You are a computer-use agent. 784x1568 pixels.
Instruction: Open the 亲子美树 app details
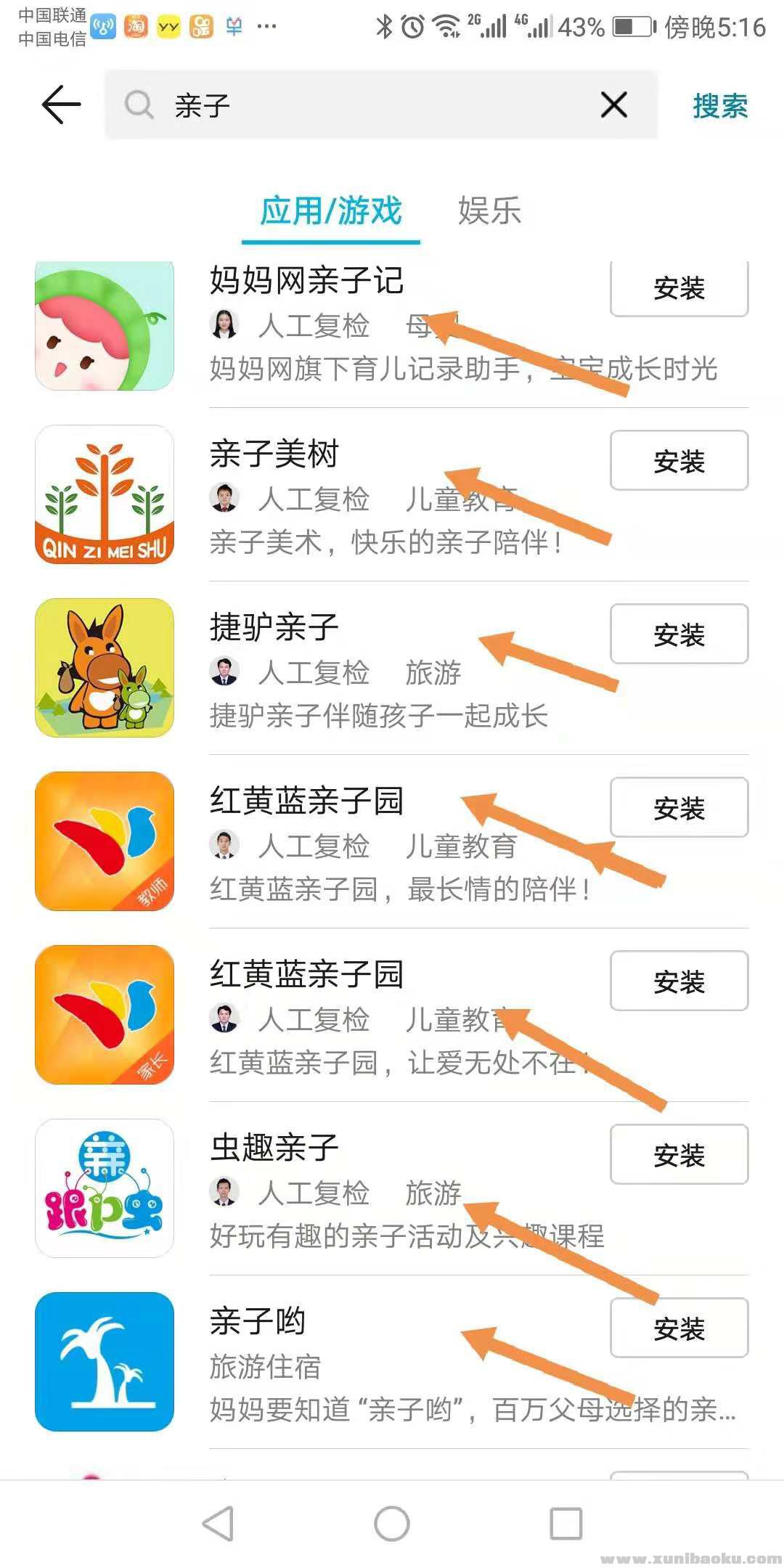274,454
